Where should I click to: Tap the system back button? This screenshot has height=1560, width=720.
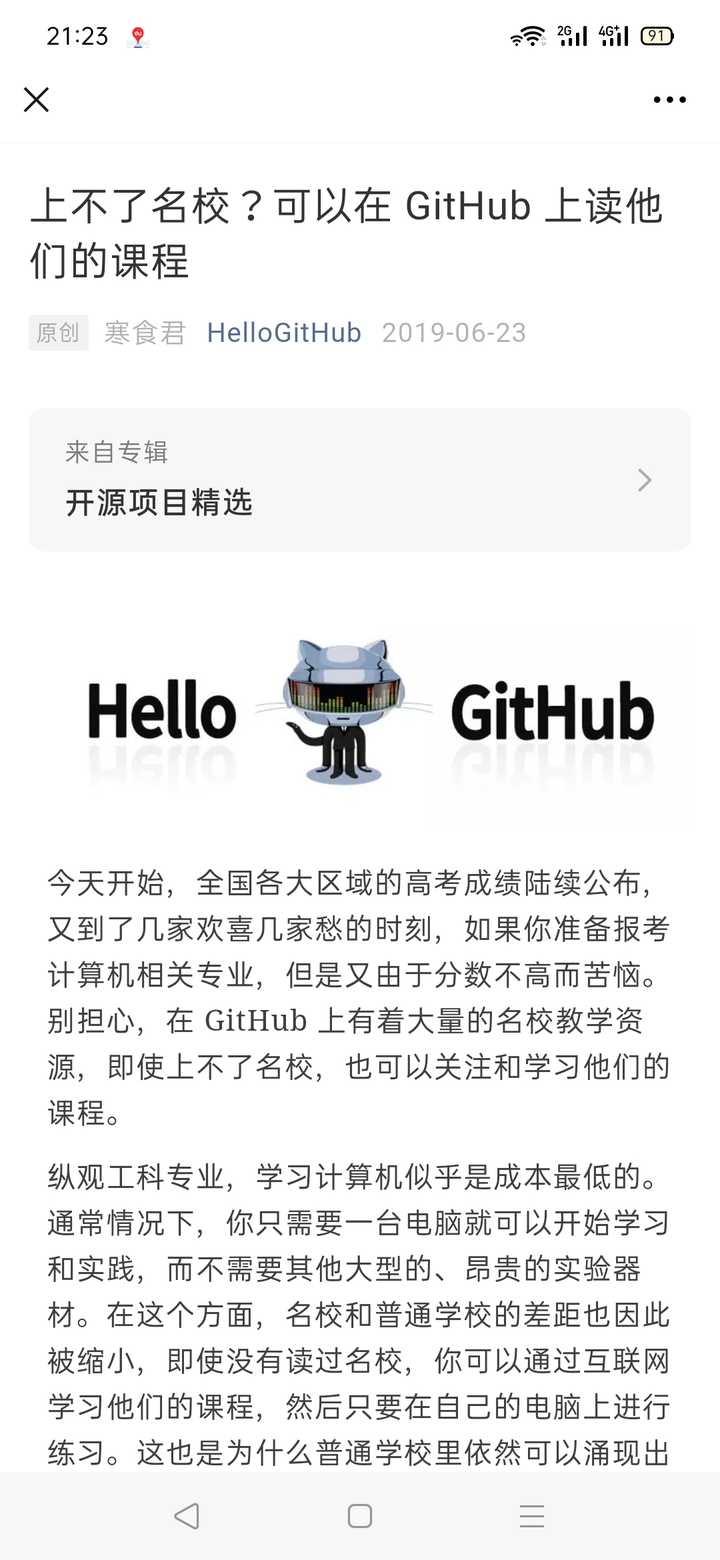tap(187, 1516)
